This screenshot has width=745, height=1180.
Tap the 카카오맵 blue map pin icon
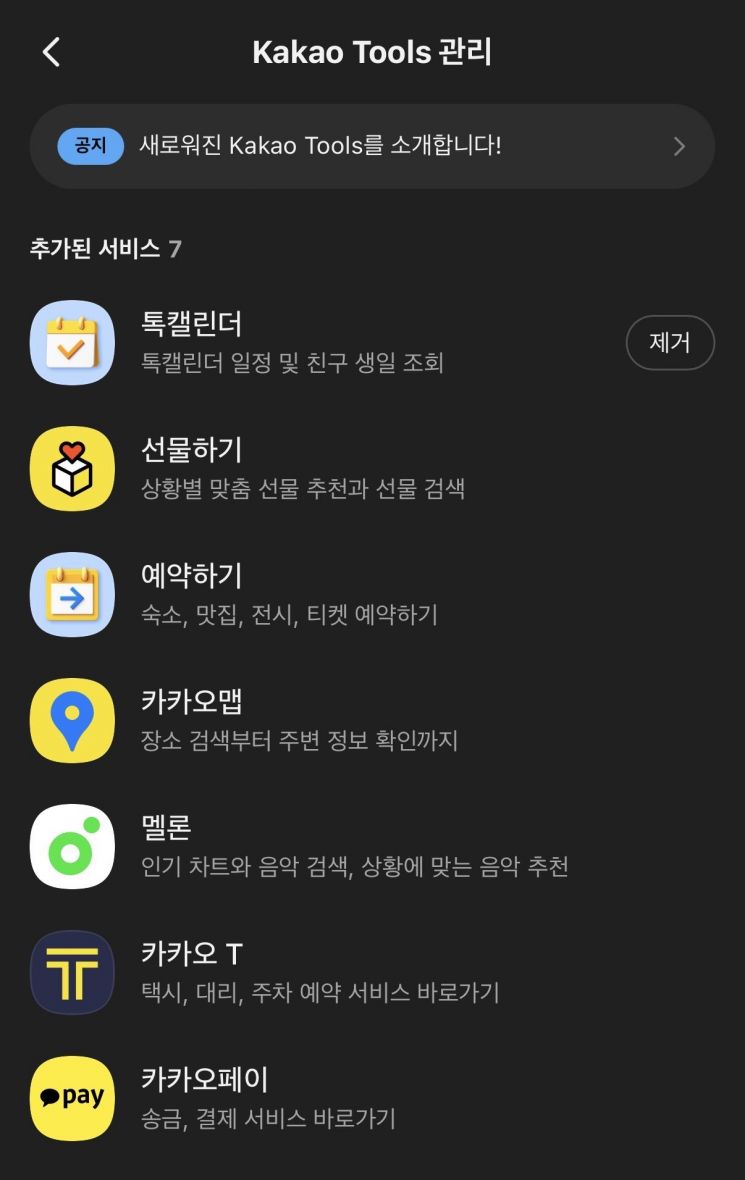(72, 720)
